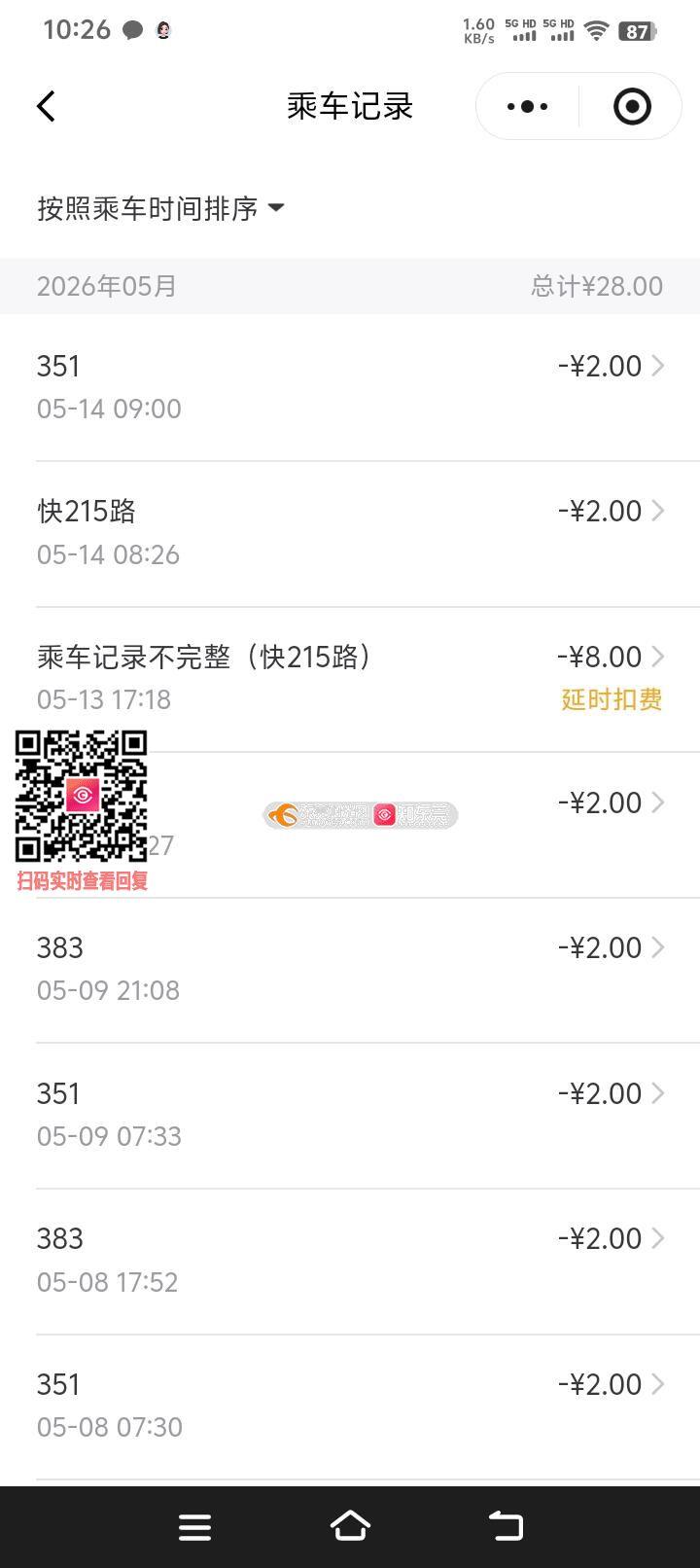Open the 383 ride at 05-08 17:52

pos(350,1261)
